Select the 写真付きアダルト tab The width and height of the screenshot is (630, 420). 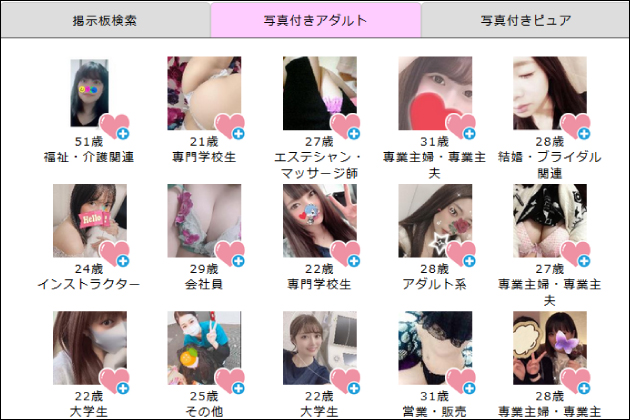(x=315, y=19)
